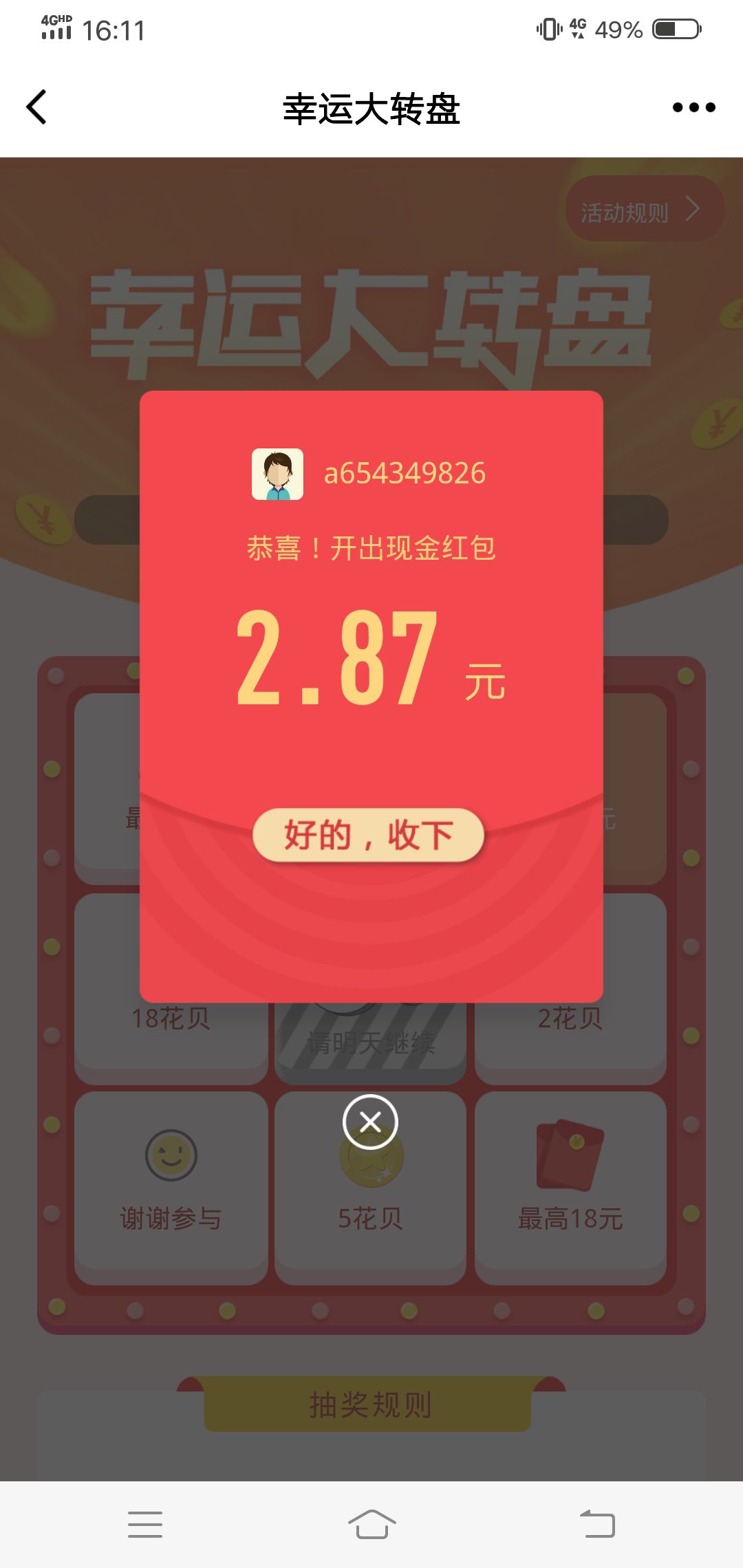Open the system recent apps menu
Image resolution: width=743 pixels, height=1568 pixels.
coord(145,1524)
